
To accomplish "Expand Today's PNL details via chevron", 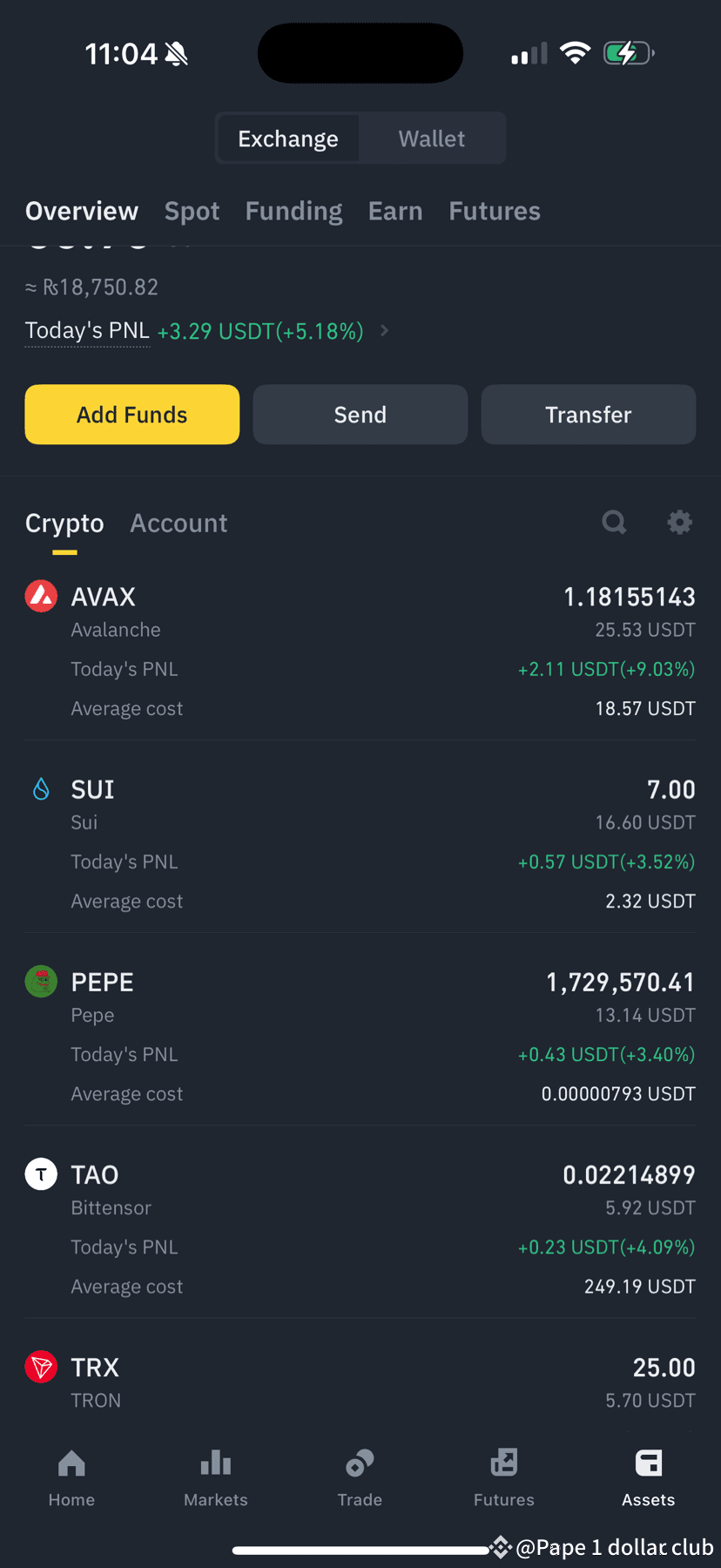I will pyautogui.click(x=384, y=331).
